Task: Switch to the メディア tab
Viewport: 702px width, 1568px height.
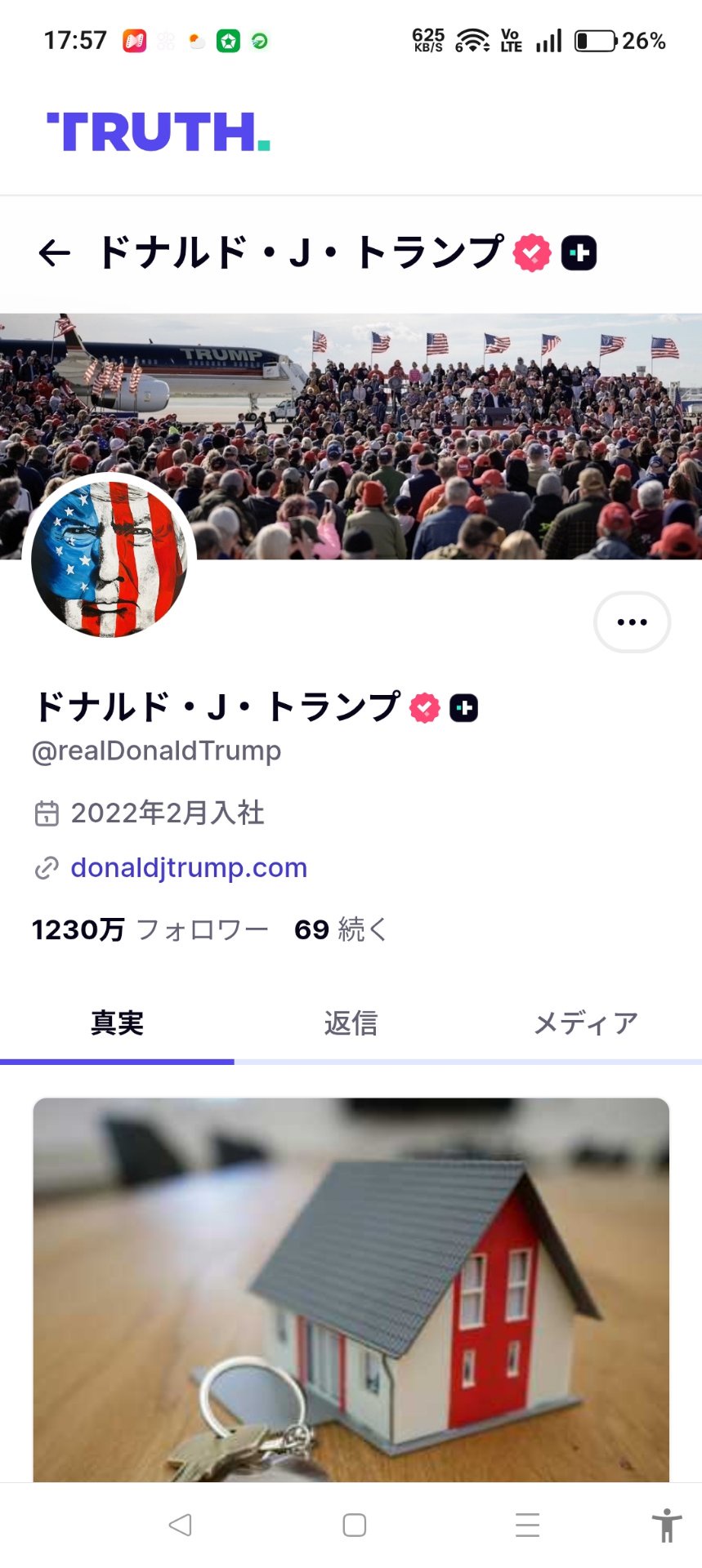Action: [585, 1023]
